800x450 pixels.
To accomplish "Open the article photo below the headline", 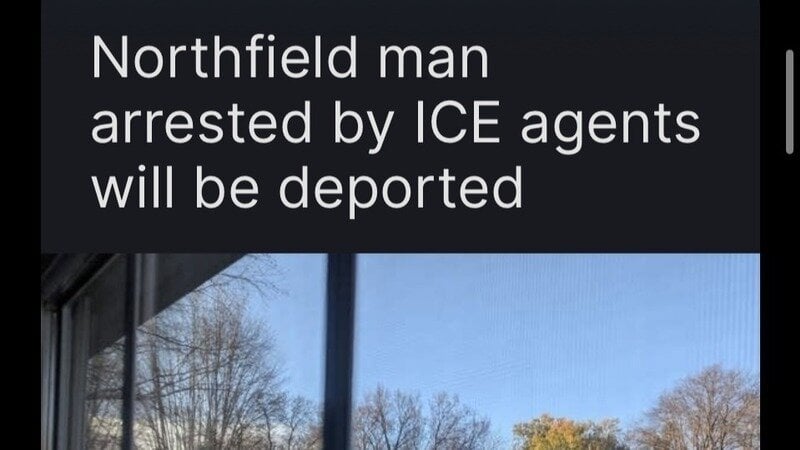I will click(400, 350).
